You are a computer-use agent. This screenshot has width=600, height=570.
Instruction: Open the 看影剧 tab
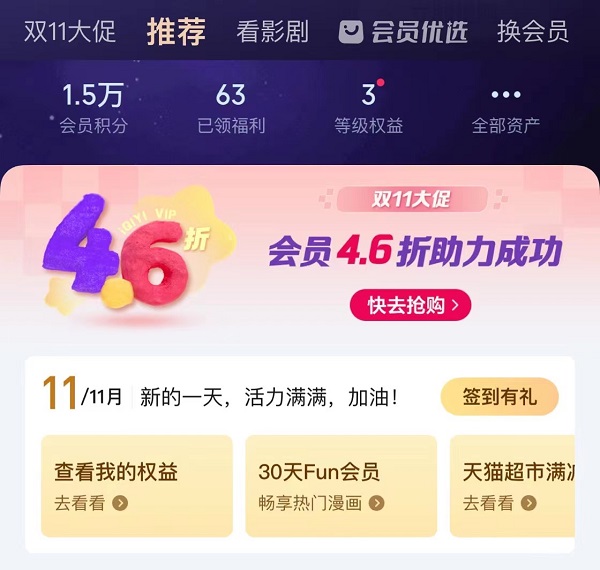tap(272, 32)
